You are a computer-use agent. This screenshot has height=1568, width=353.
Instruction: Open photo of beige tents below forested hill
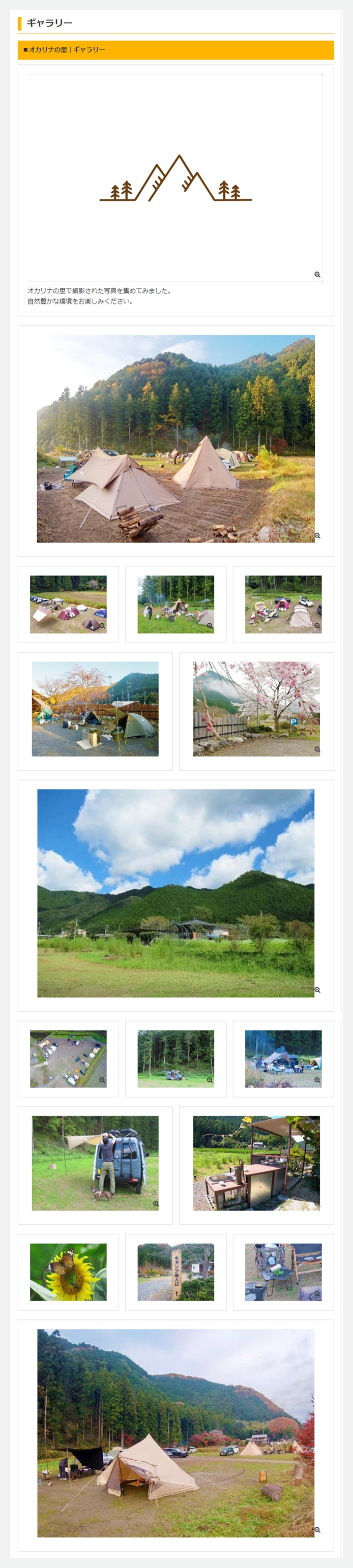175,438
